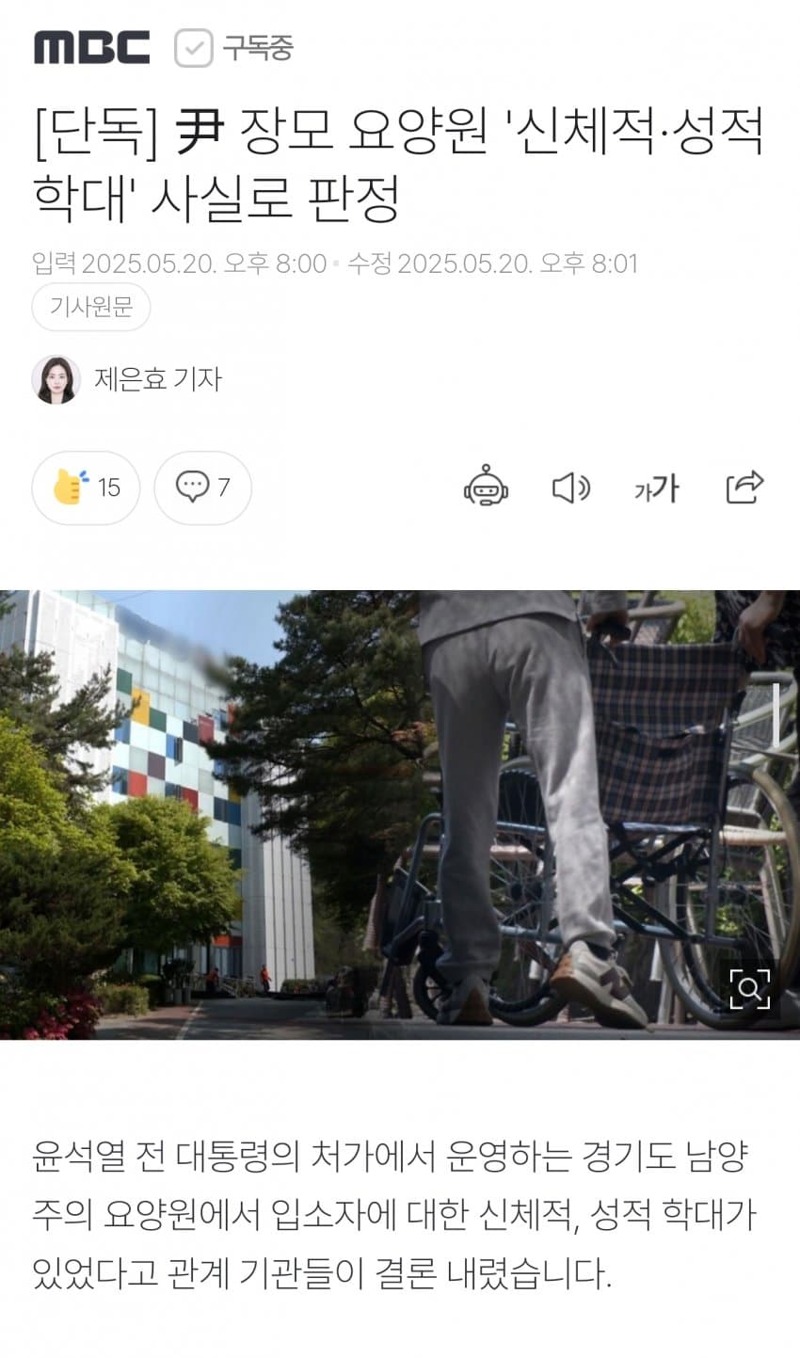Go to the MBC press home
800x1358 pixels.
tap(92, 48)
